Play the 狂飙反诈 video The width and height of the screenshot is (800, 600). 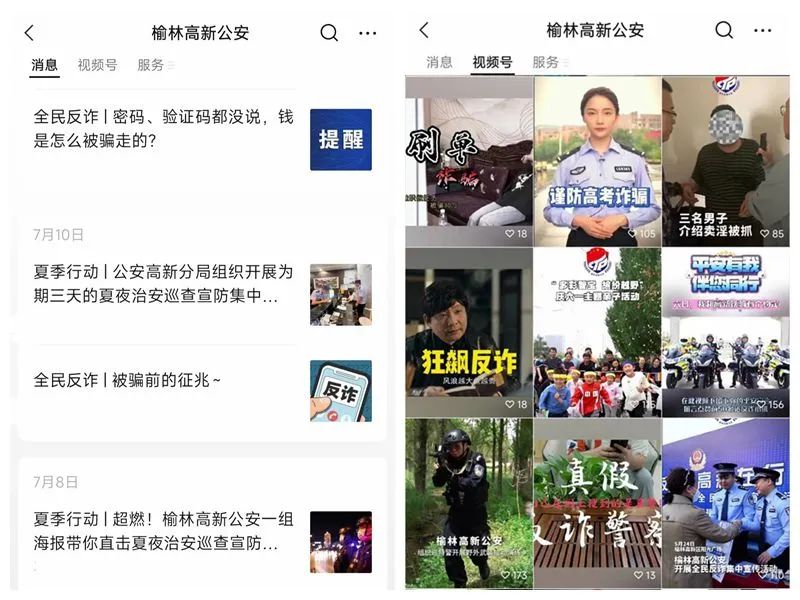(469, 331)
